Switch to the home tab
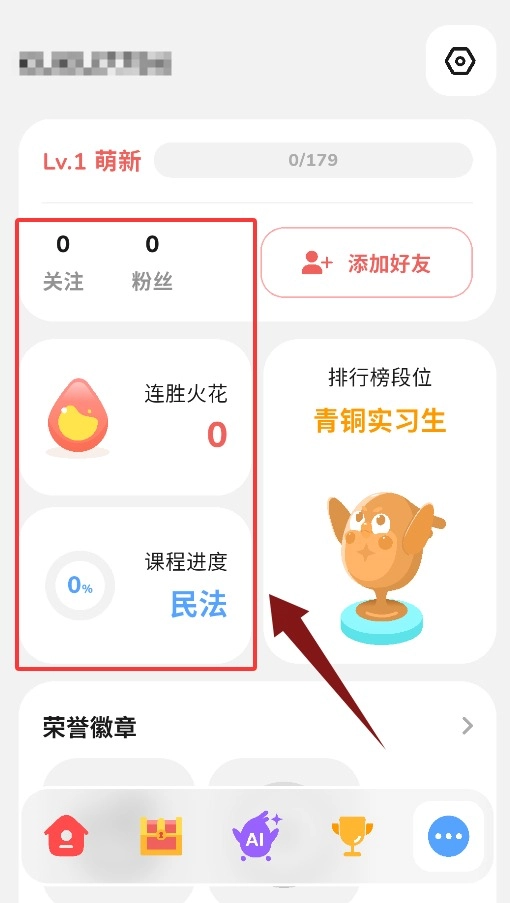This screenshot has width=510, height=903. click(66, 836)
